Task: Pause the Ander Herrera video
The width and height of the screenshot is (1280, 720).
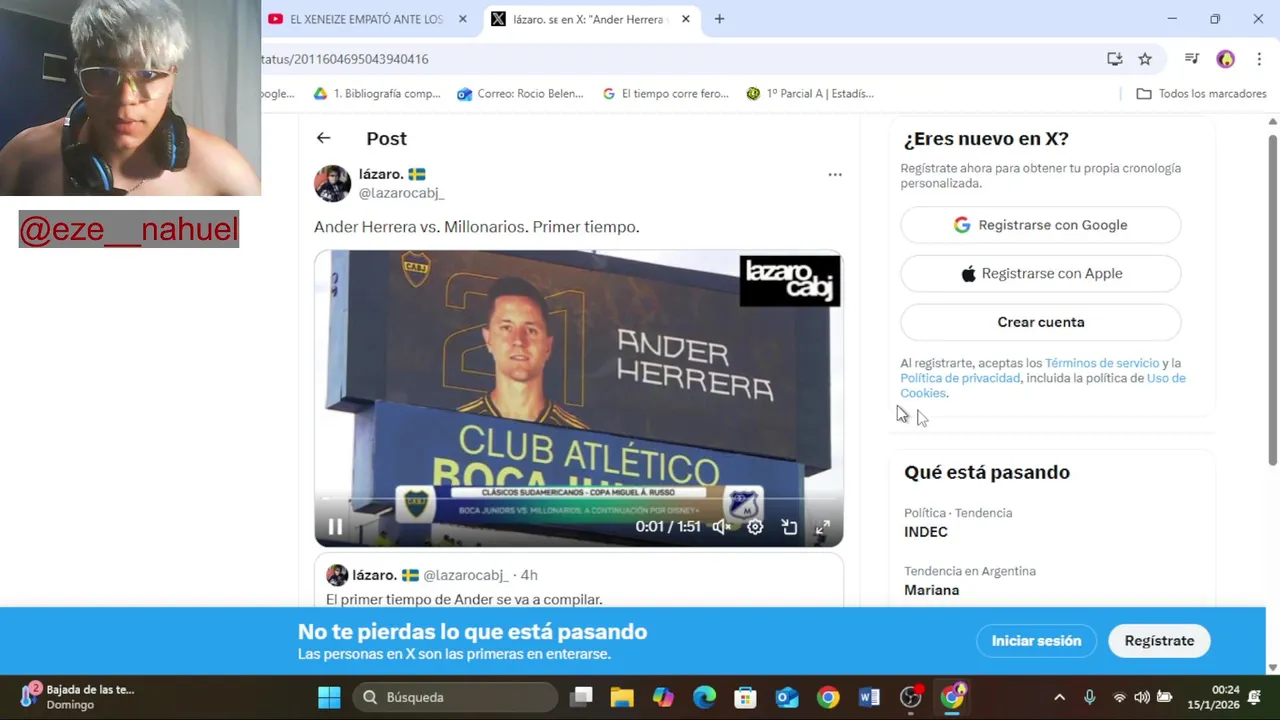Action: pyautogui.click(x=335, y=527)
